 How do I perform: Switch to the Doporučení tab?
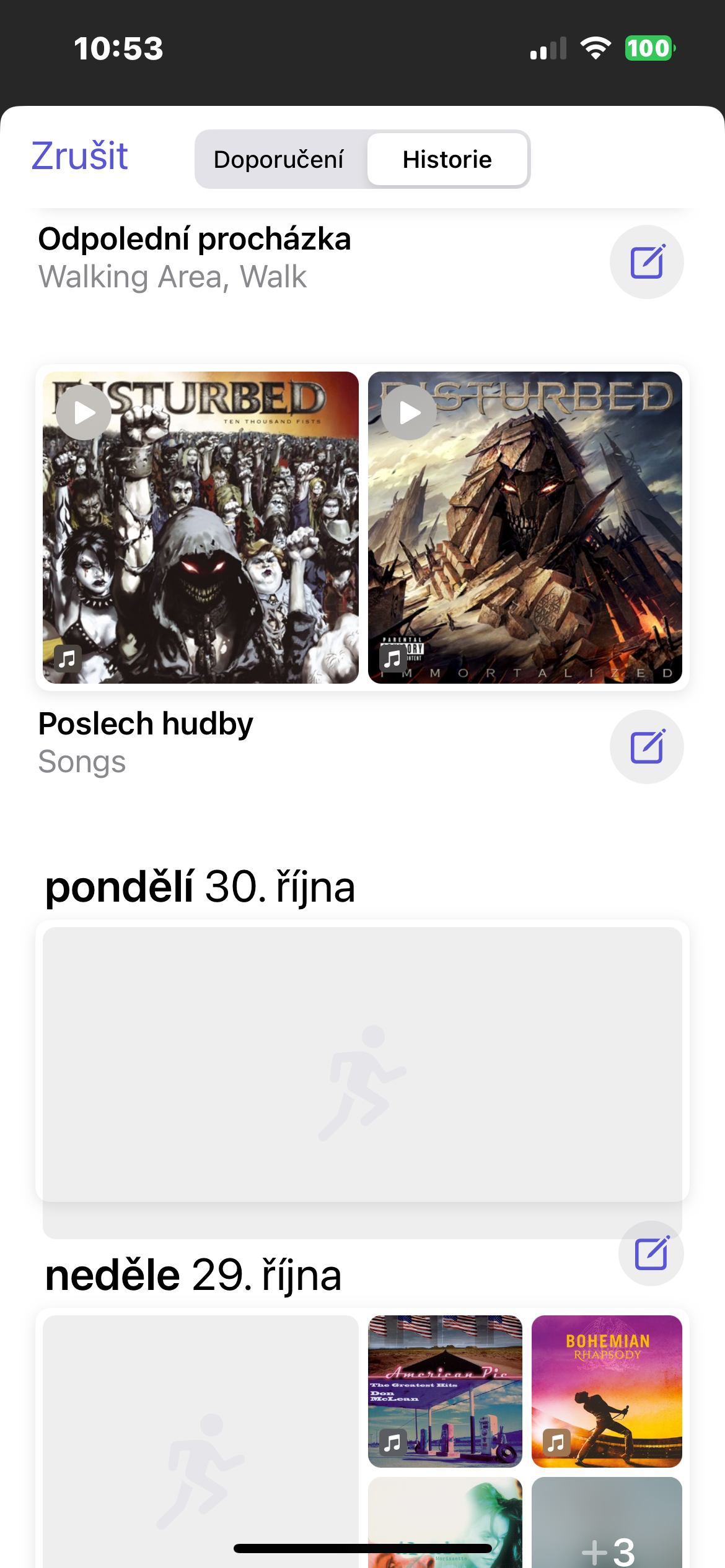click(x=279, y=160)
